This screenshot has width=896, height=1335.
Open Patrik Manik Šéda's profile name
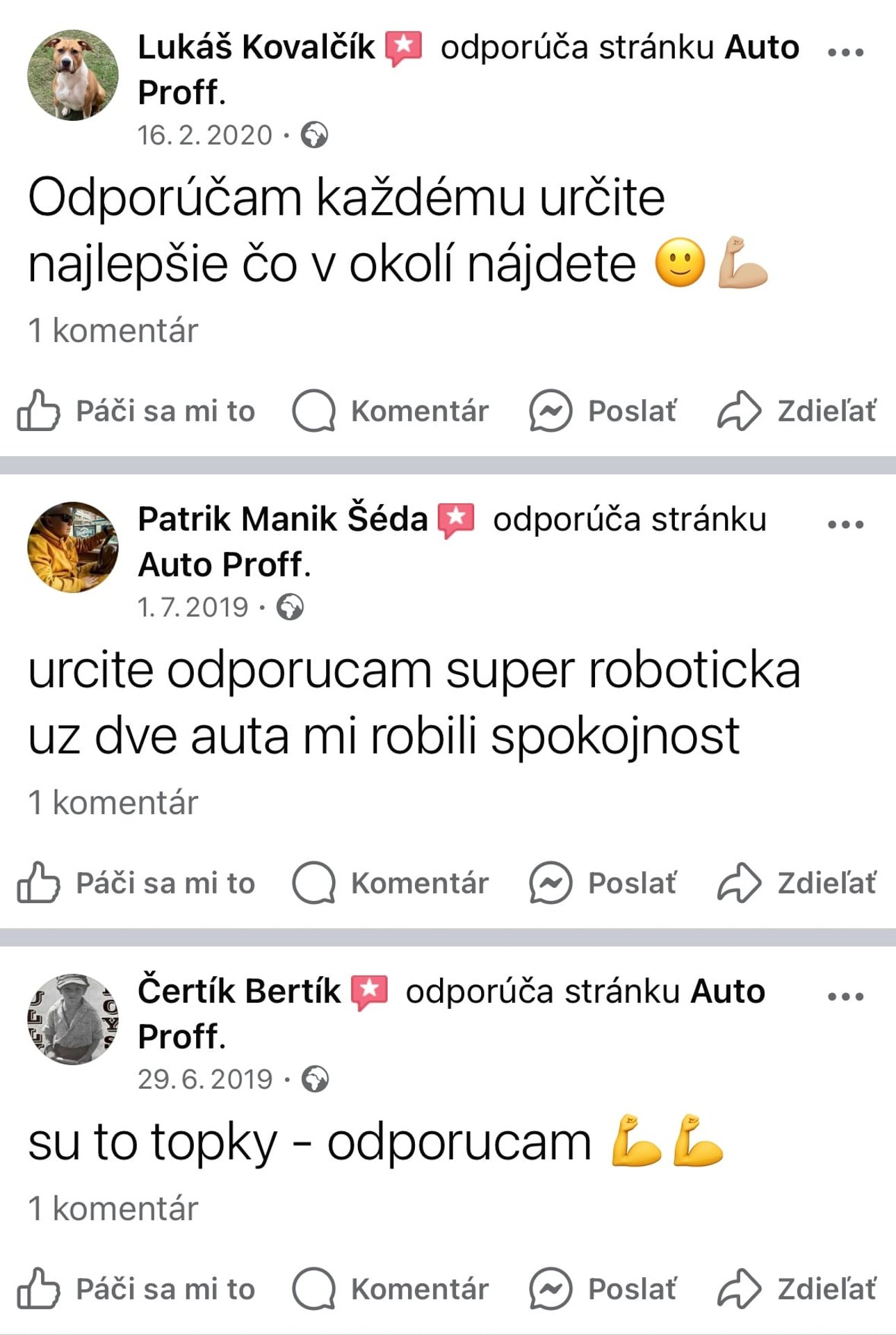tap(282, 519)
